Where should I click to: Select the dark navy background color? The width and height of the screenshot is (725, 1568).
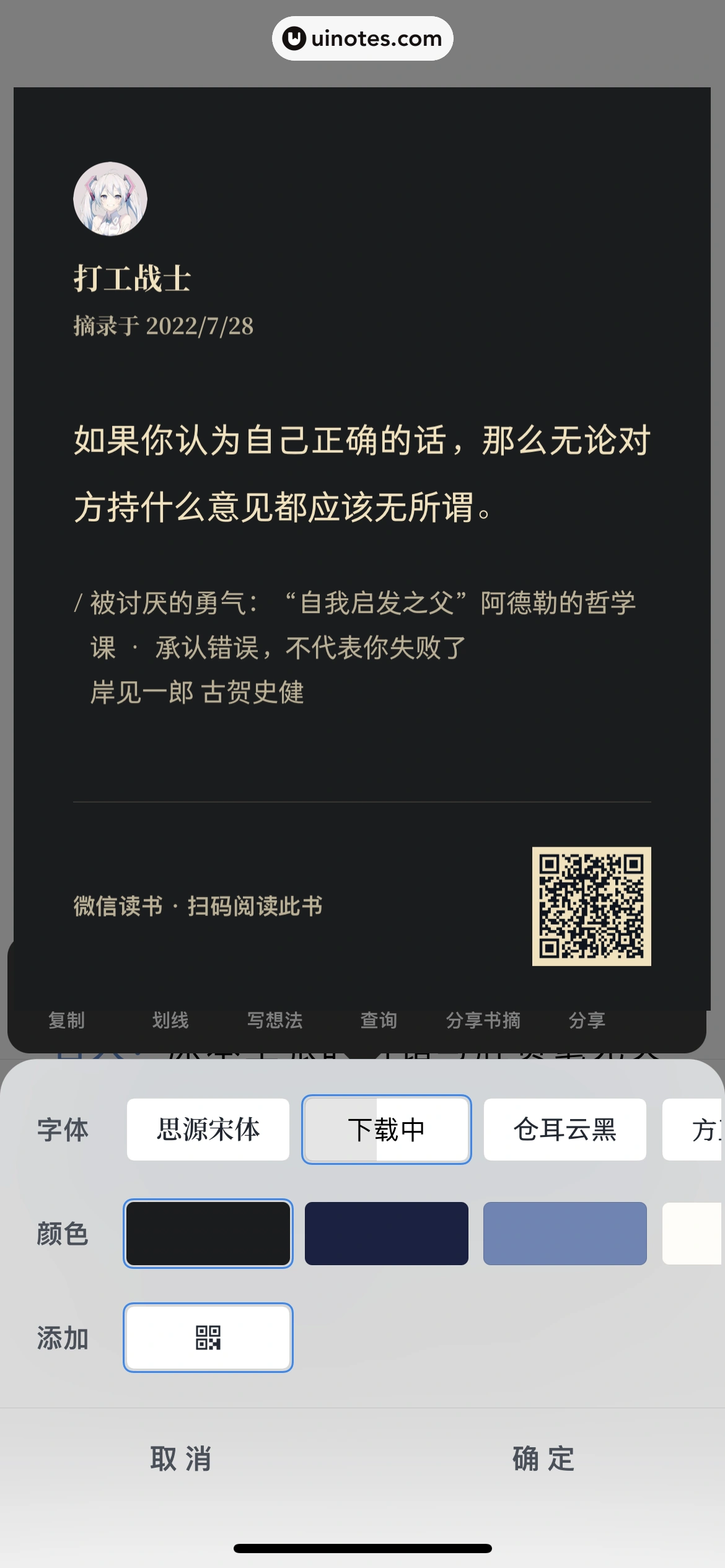point(386,1234)
